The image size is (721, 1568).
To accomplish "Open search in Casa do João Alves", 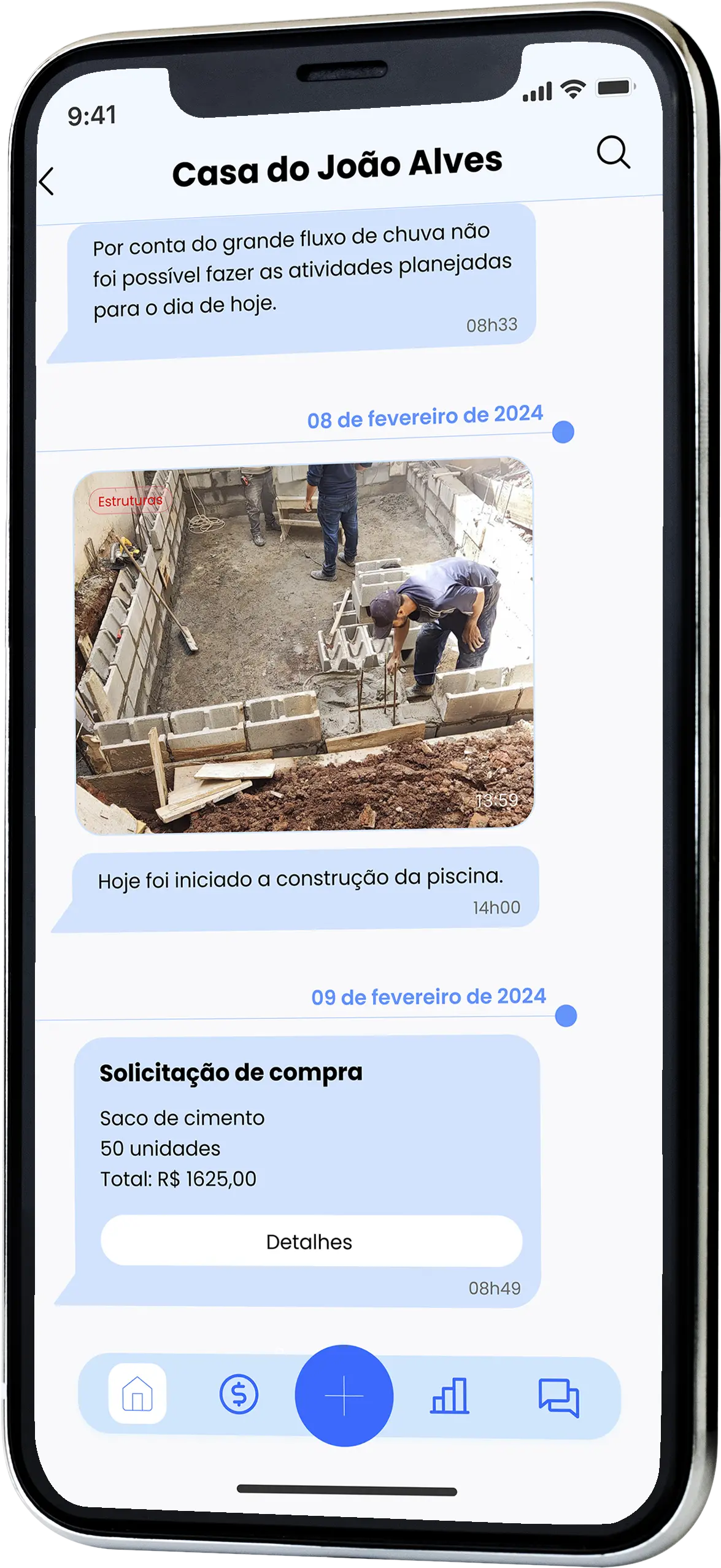I will (x=613, y=152).
